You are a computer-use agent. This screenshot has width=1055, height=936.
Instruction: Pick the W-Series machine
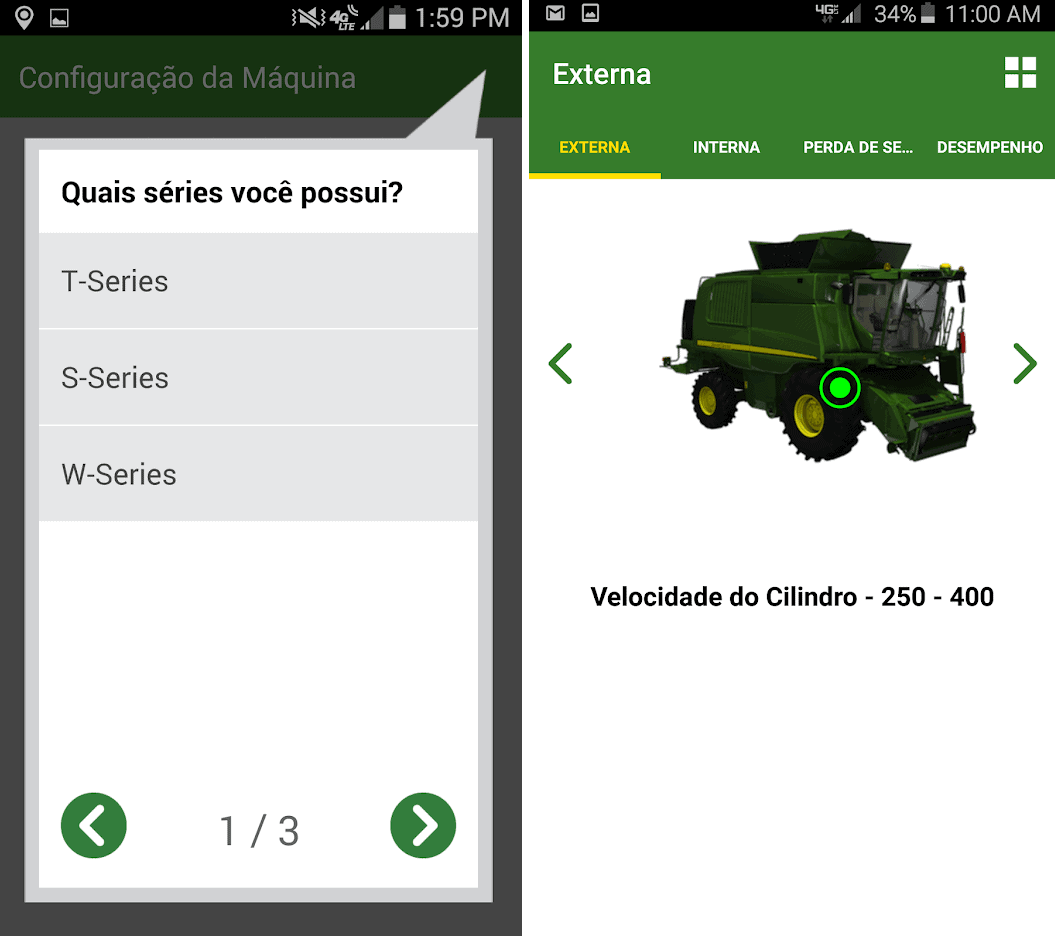[x=258, y=474]
